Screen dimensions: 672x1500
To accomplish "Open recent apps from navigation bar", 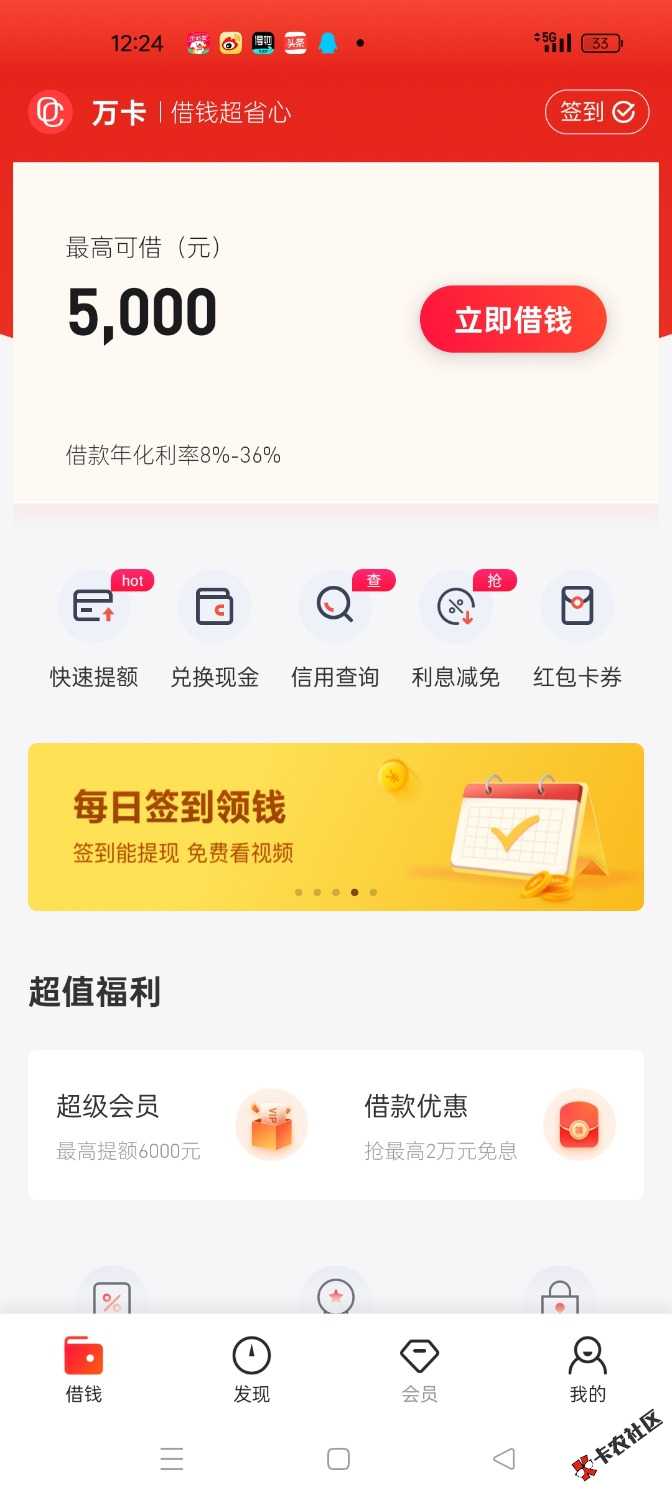I will point(172,1459).
